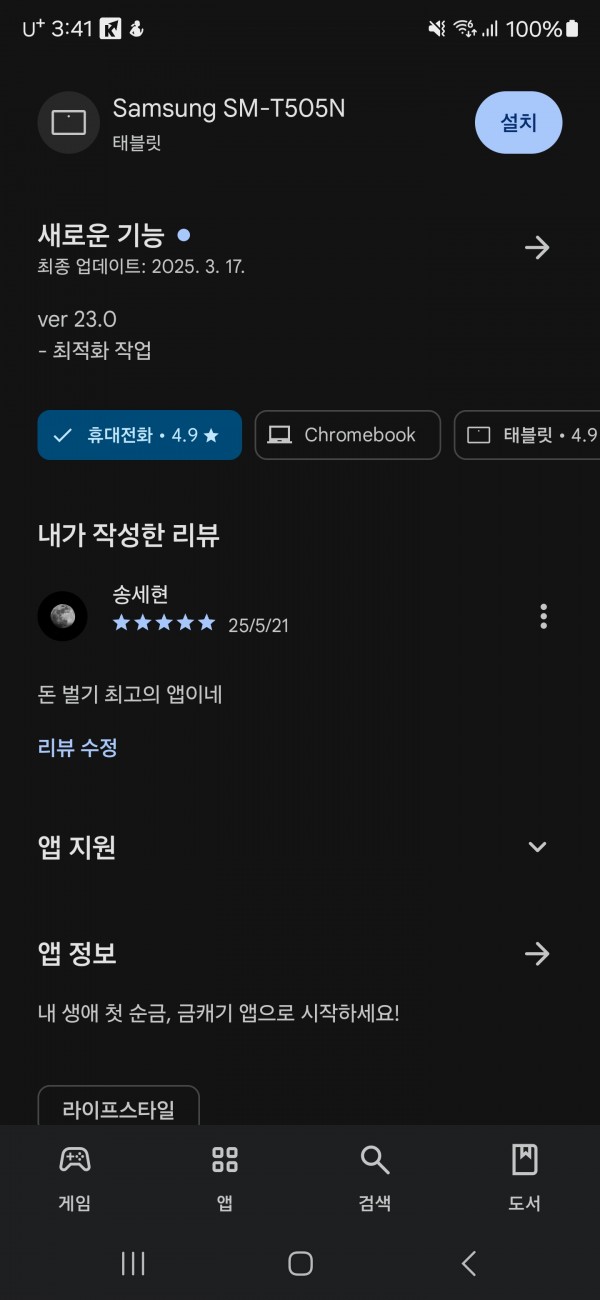Go back with the system back button

(x=468, y=1263)
